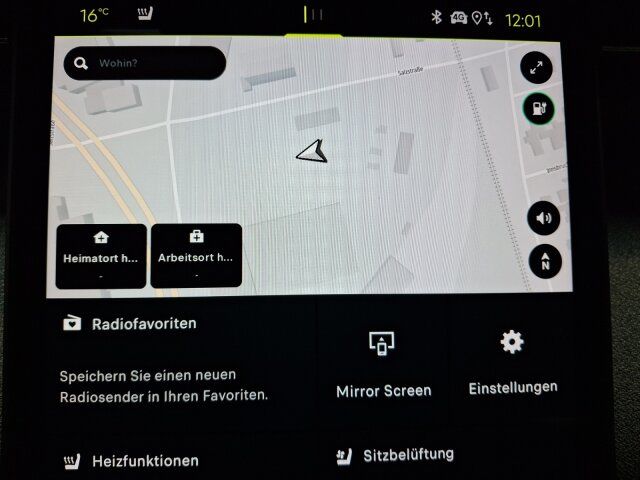This screenshot has height=480, width=640.
Task: Open Einstellungen settings
Action: tap(512, 362)
